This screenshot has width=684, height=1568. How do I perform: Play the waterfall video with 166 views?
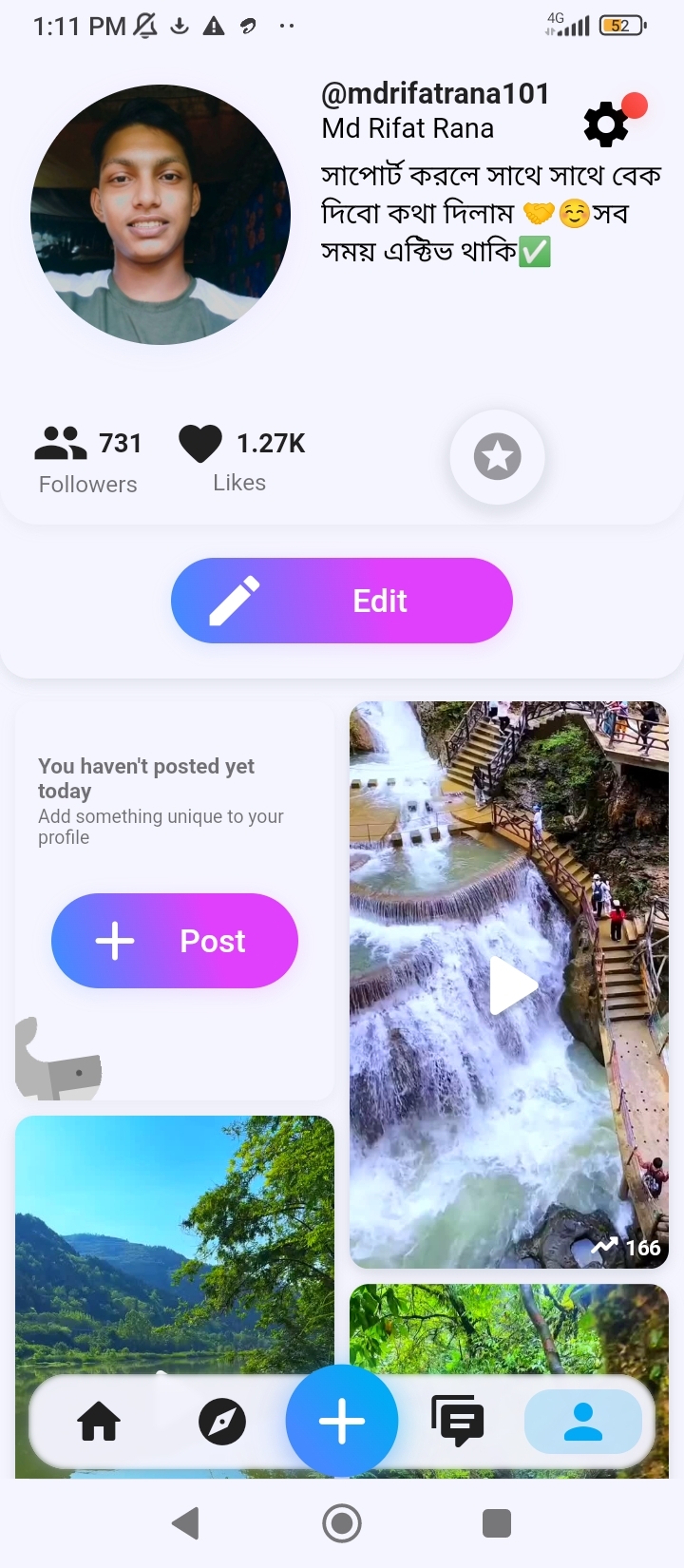click(x=509, y=985)
